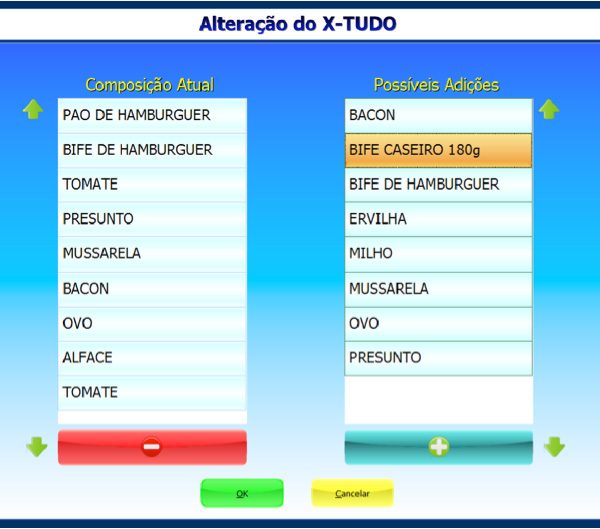Viewport: 600px width, 529px height.
Task: Tap the teal add ingredient button
Action: tap(438, 447)
